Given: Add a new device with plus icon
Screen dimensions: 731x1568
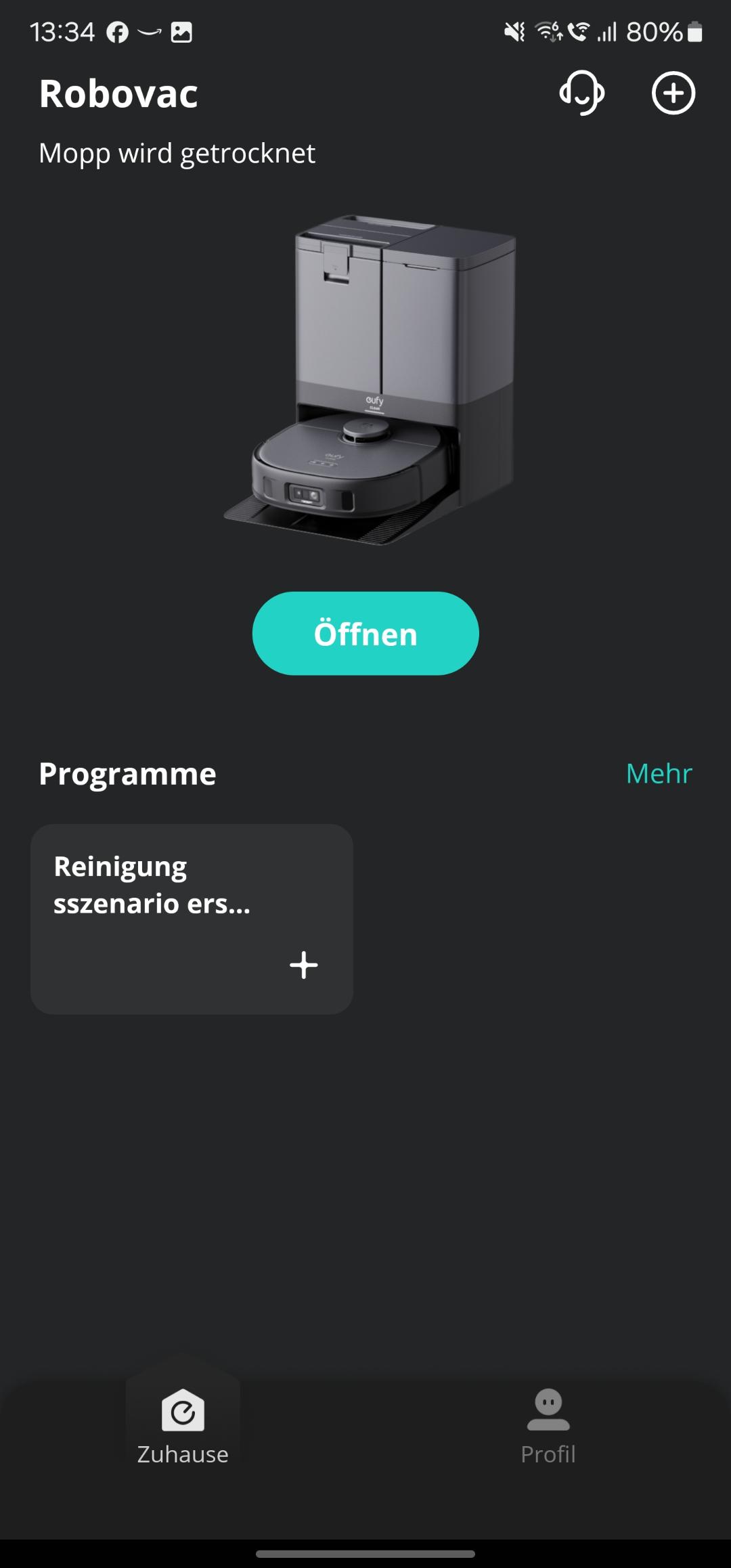Looking at the screenshot, I should [x=673, y=93].
